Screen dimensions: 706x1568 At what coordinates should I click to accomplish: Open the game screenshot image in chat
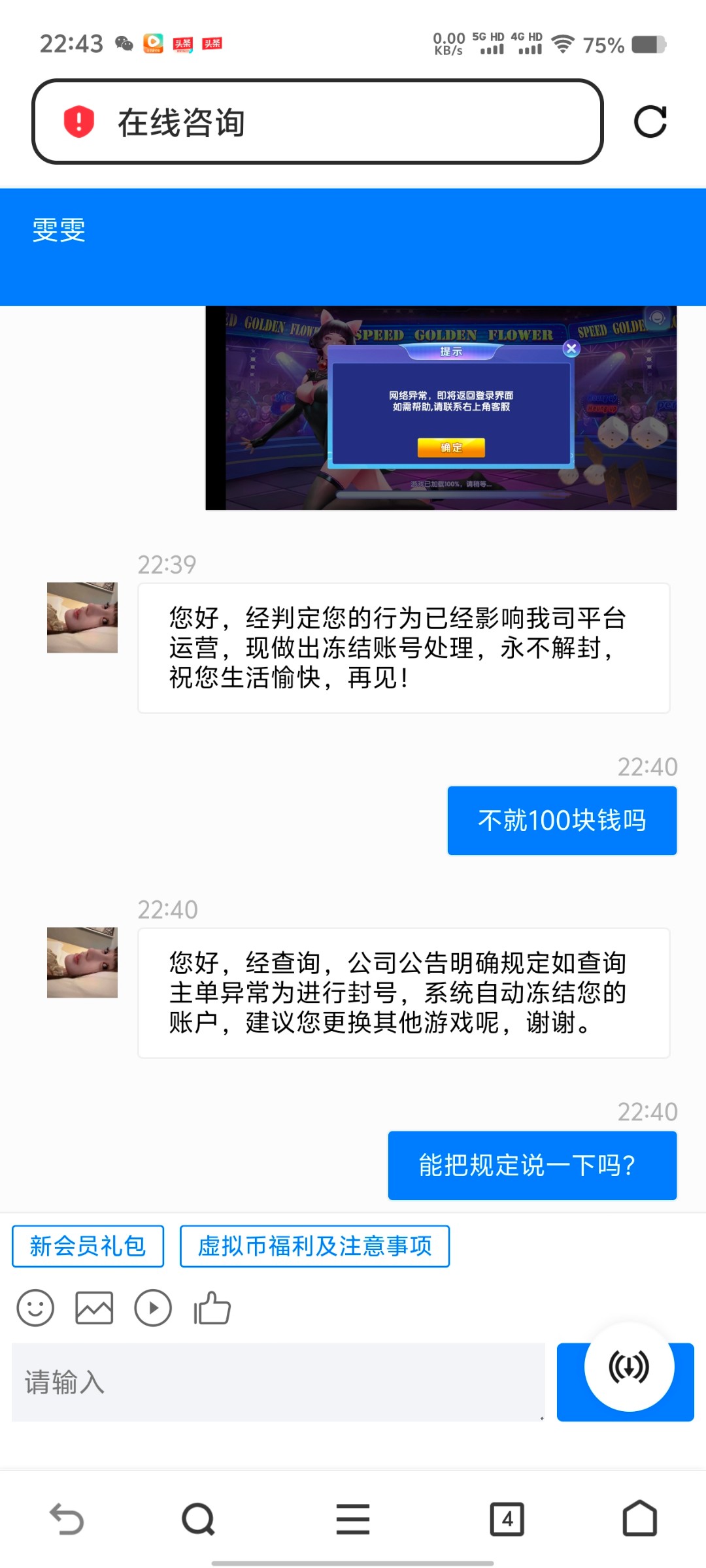coord(441,408)
